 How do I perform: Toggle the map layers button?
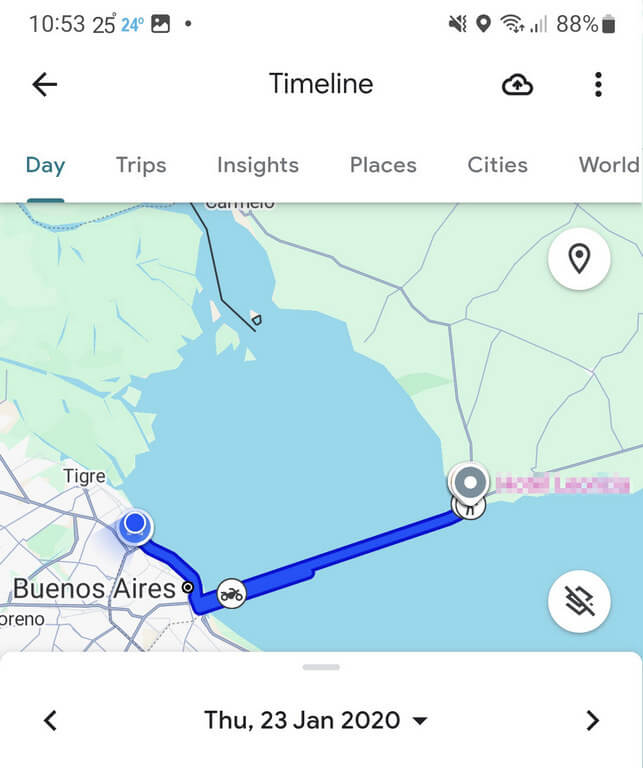(x=579, y=601)
